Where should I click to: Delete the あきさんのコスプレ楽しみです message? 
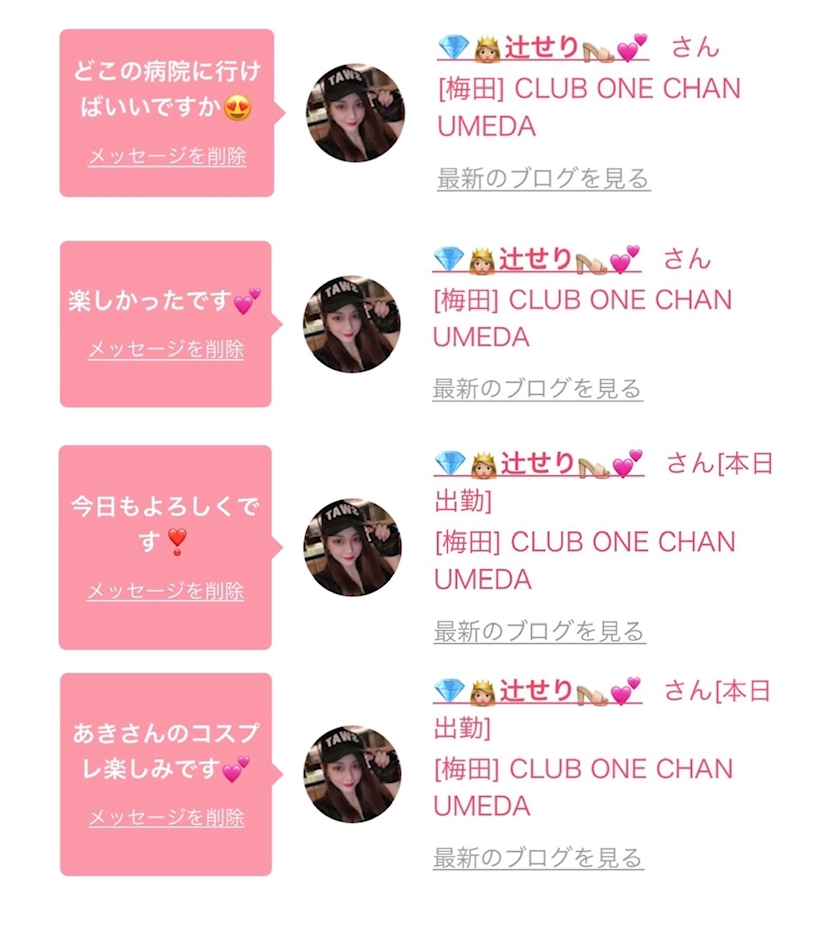tap(166, 818)
